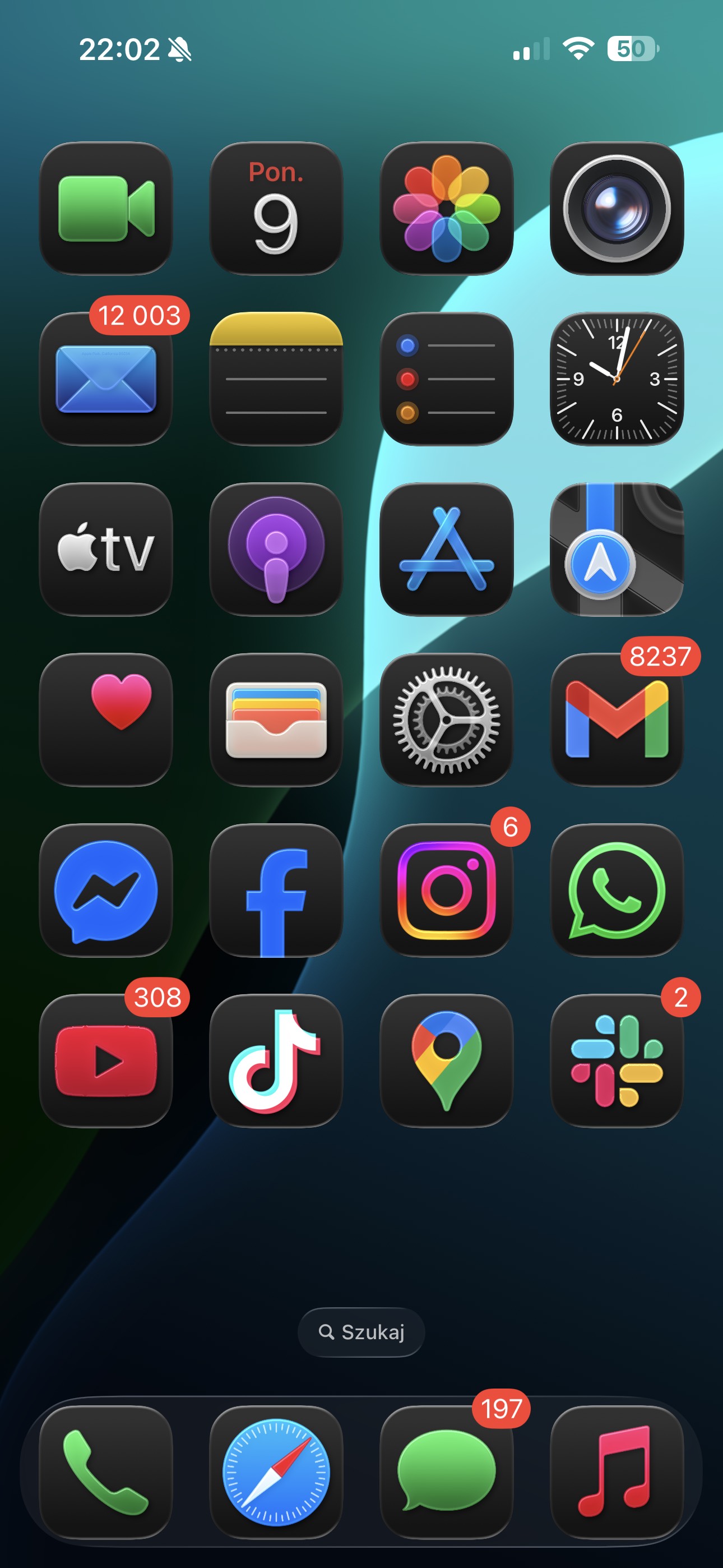Screen dimensions: 723x1568
Task: Open Slack with 2 notifications
Action: pyautogui.click(x=617, y=1061)
